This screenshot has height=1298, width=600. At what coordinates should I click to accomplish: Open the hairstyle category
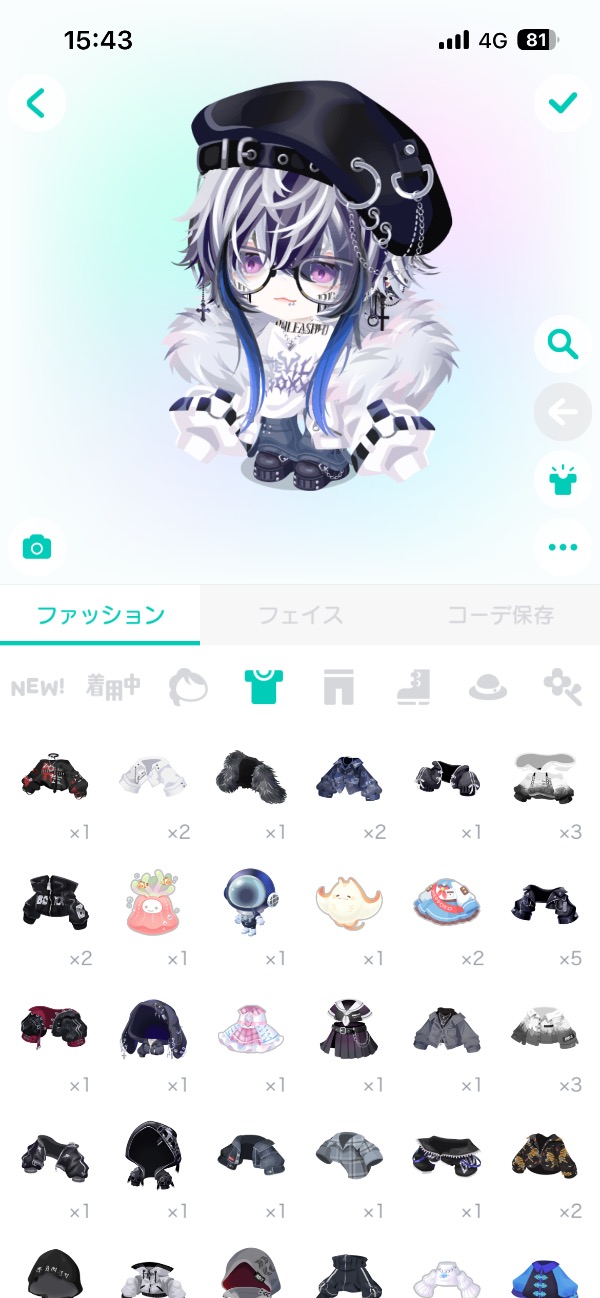tap(188, 688)
